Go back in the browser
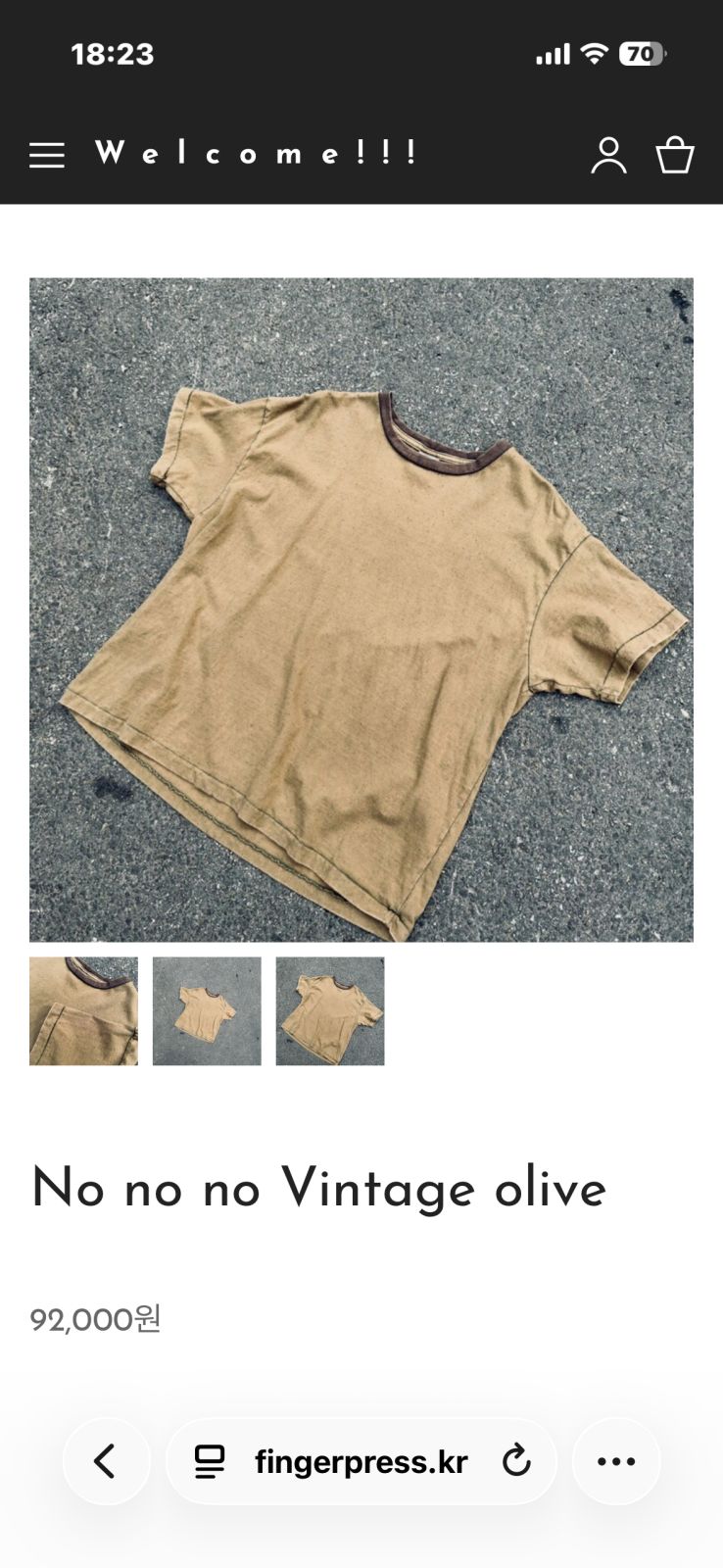Viewport: 723px width, 1568px height. click(x=106, y=1461)
